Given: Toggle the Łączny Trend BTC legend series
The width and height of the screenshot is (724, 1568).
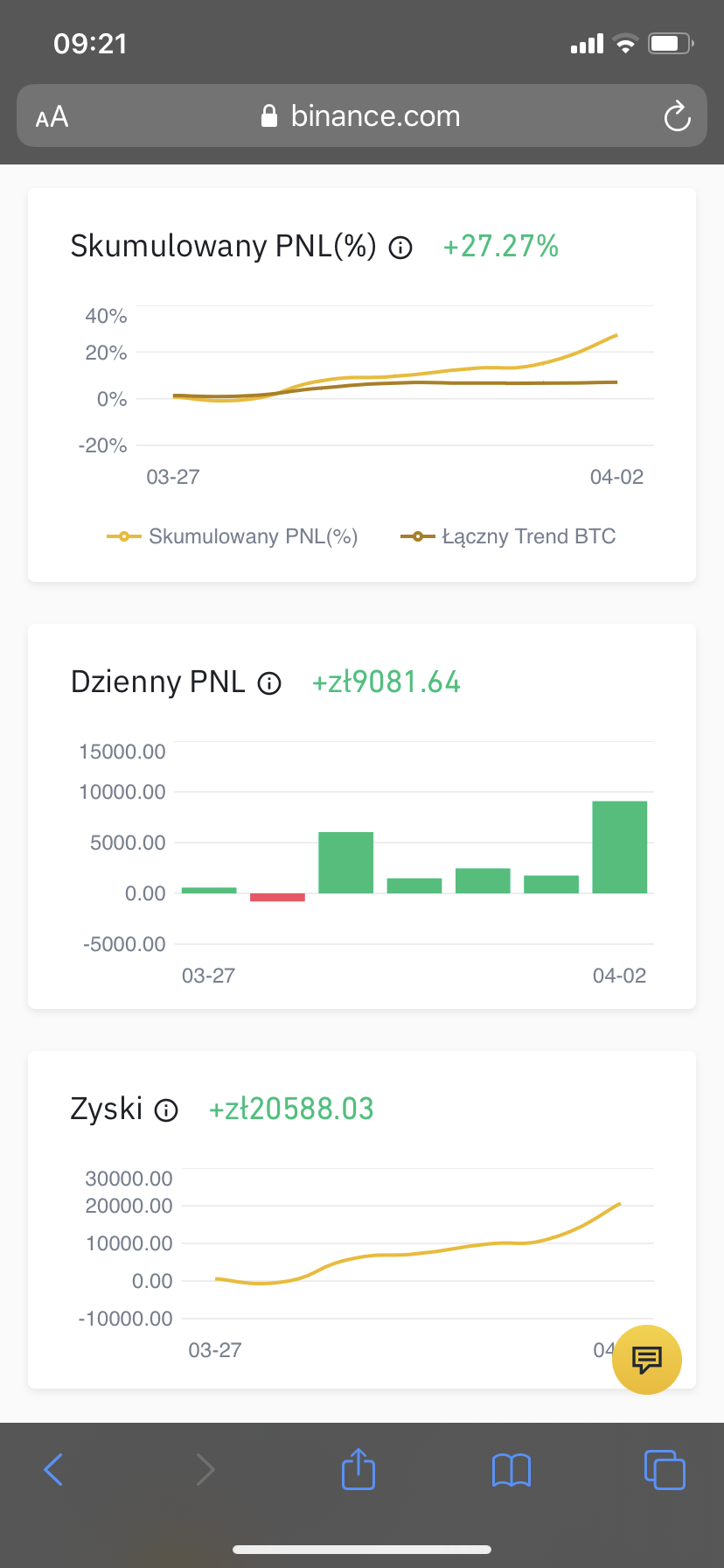Looking at the screenshot, I should (x=509, y=536).
